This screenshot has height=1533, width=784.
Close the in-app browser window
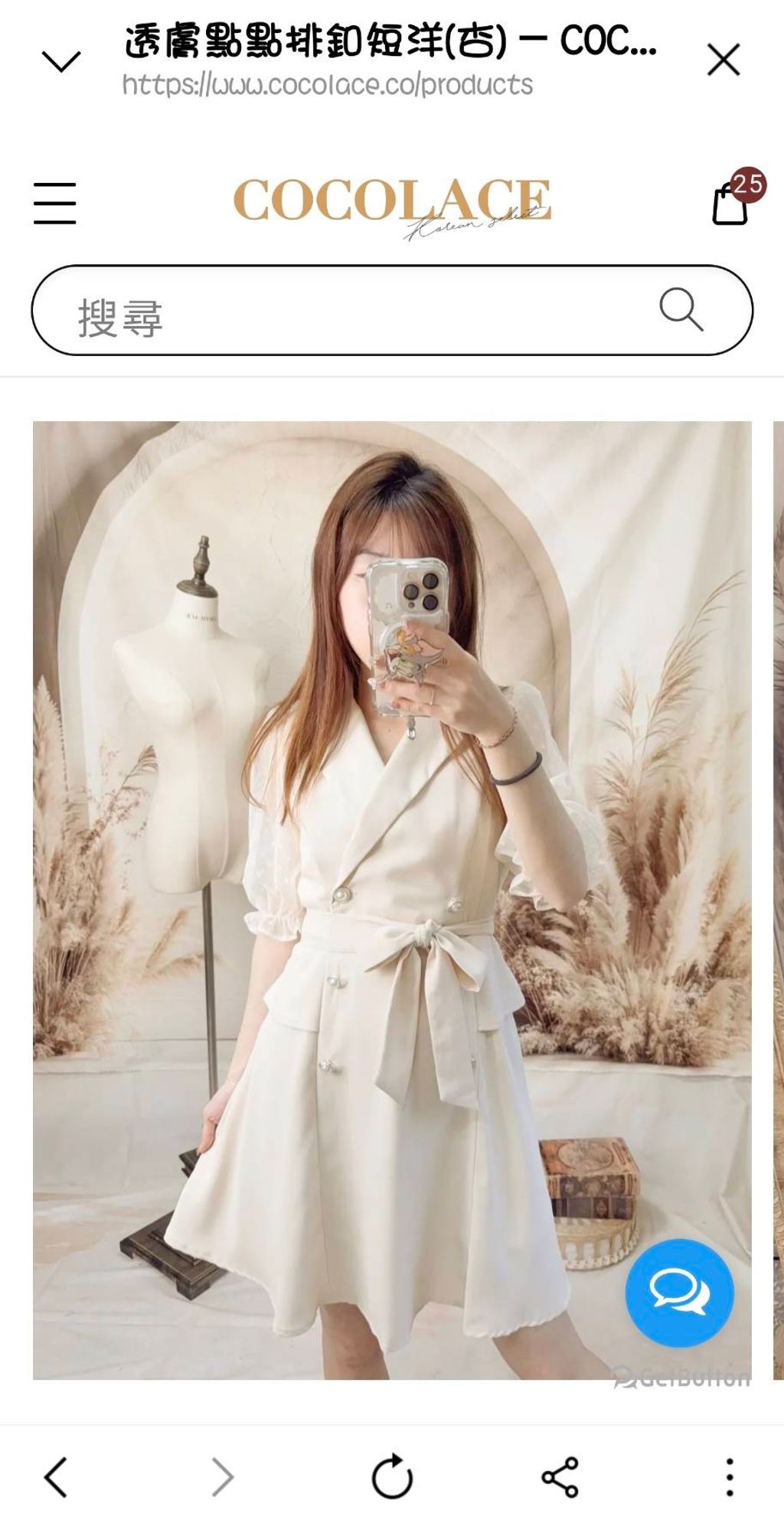(x=724, y=60)
